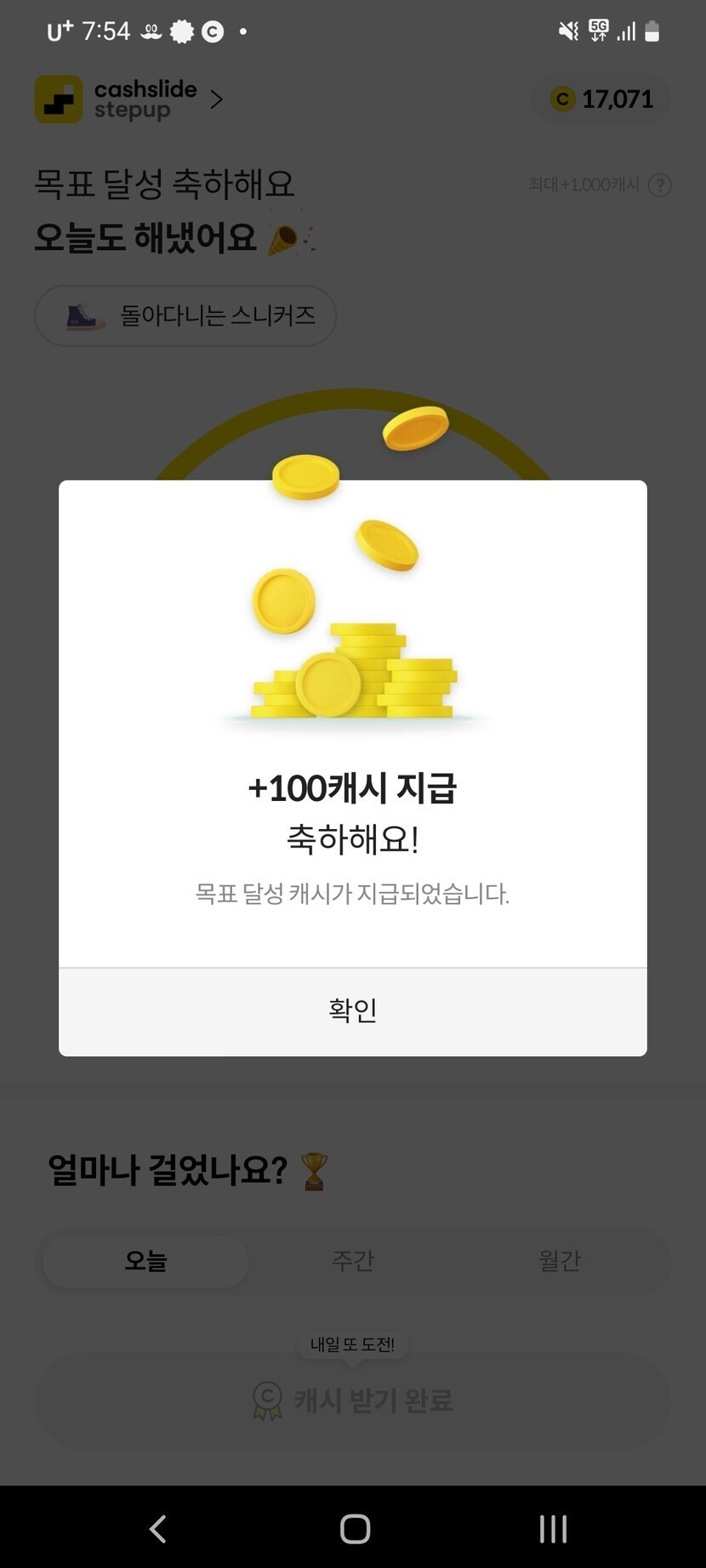Go back with the system back button
Viewport: 706px width, 1568px height.
pos(157,1528)
